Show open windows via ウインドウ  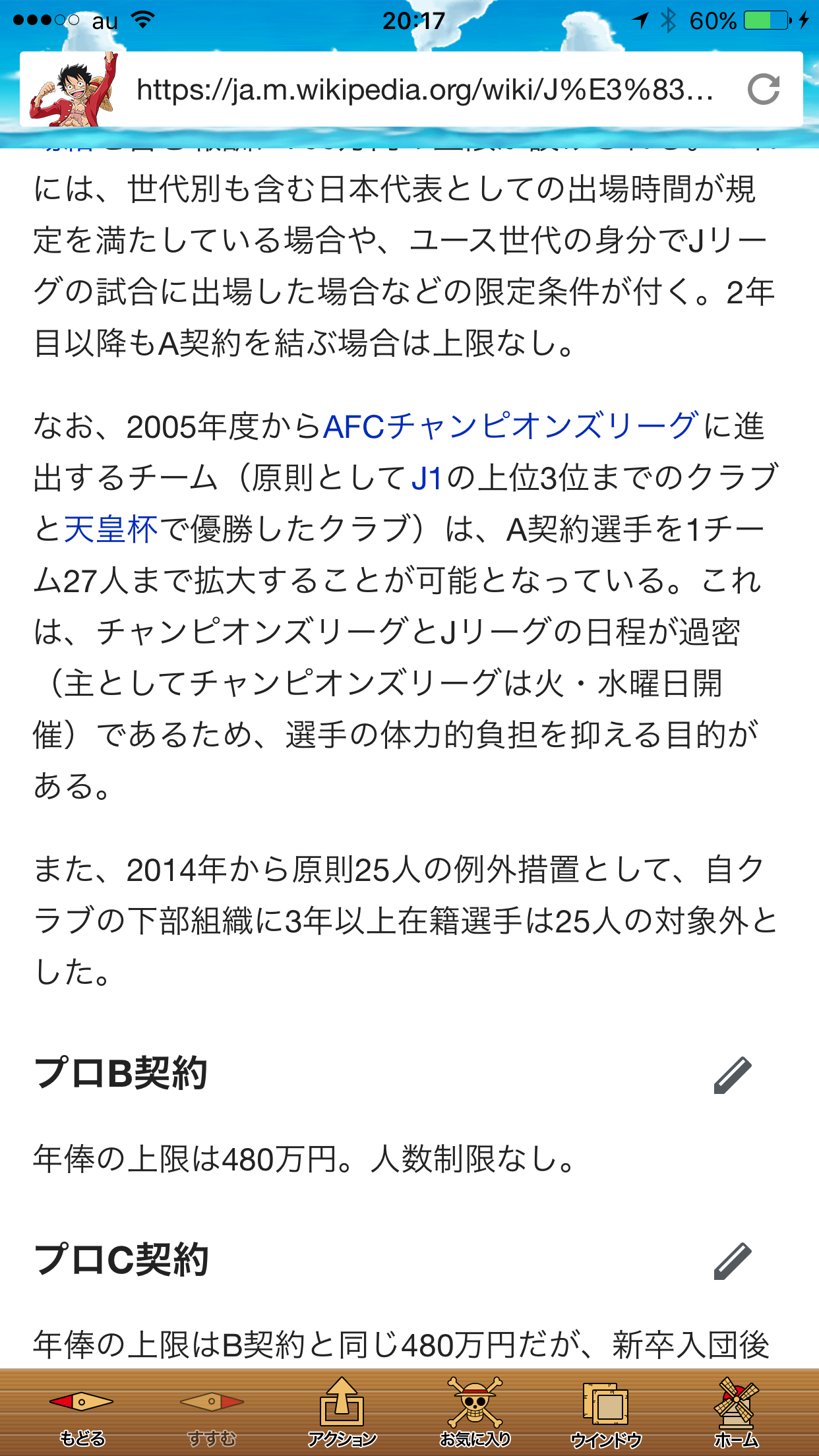[605, 1412]
